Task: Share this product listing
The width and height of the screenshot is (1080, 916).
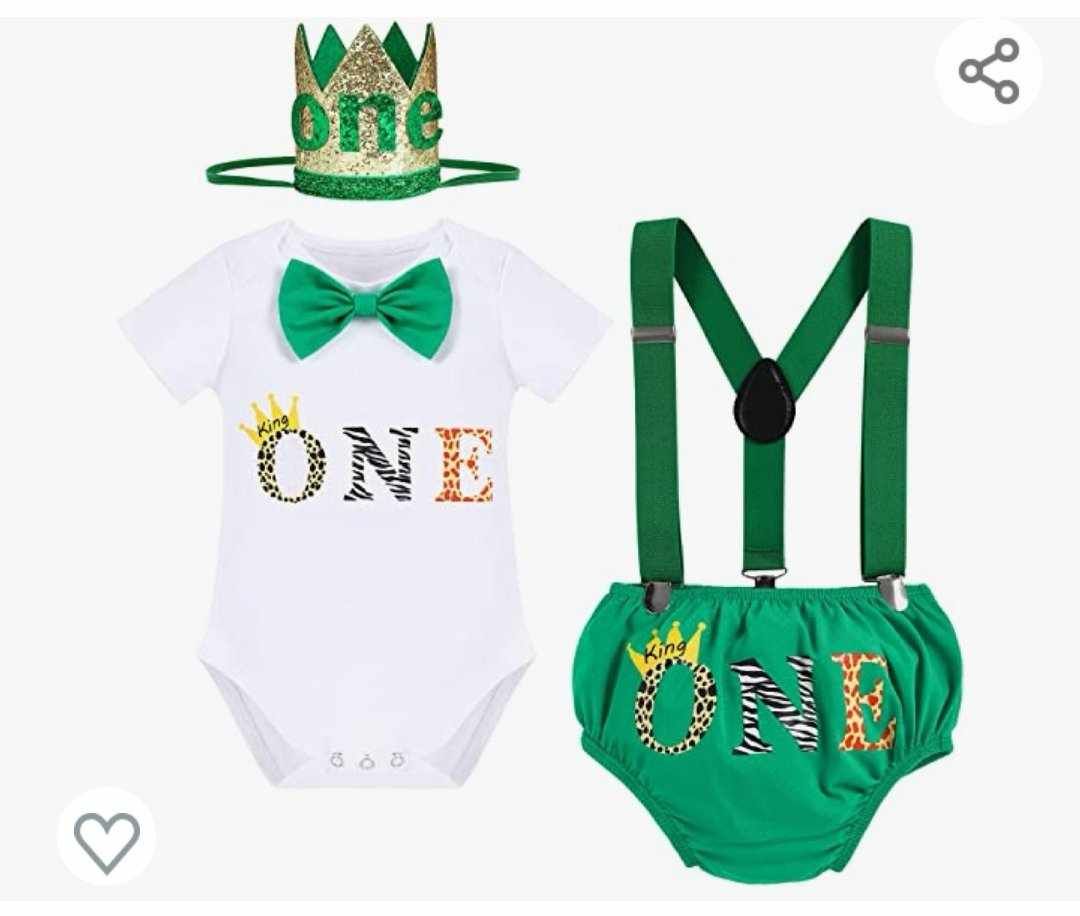Action: pyautogui.click(x=988, y=71)
